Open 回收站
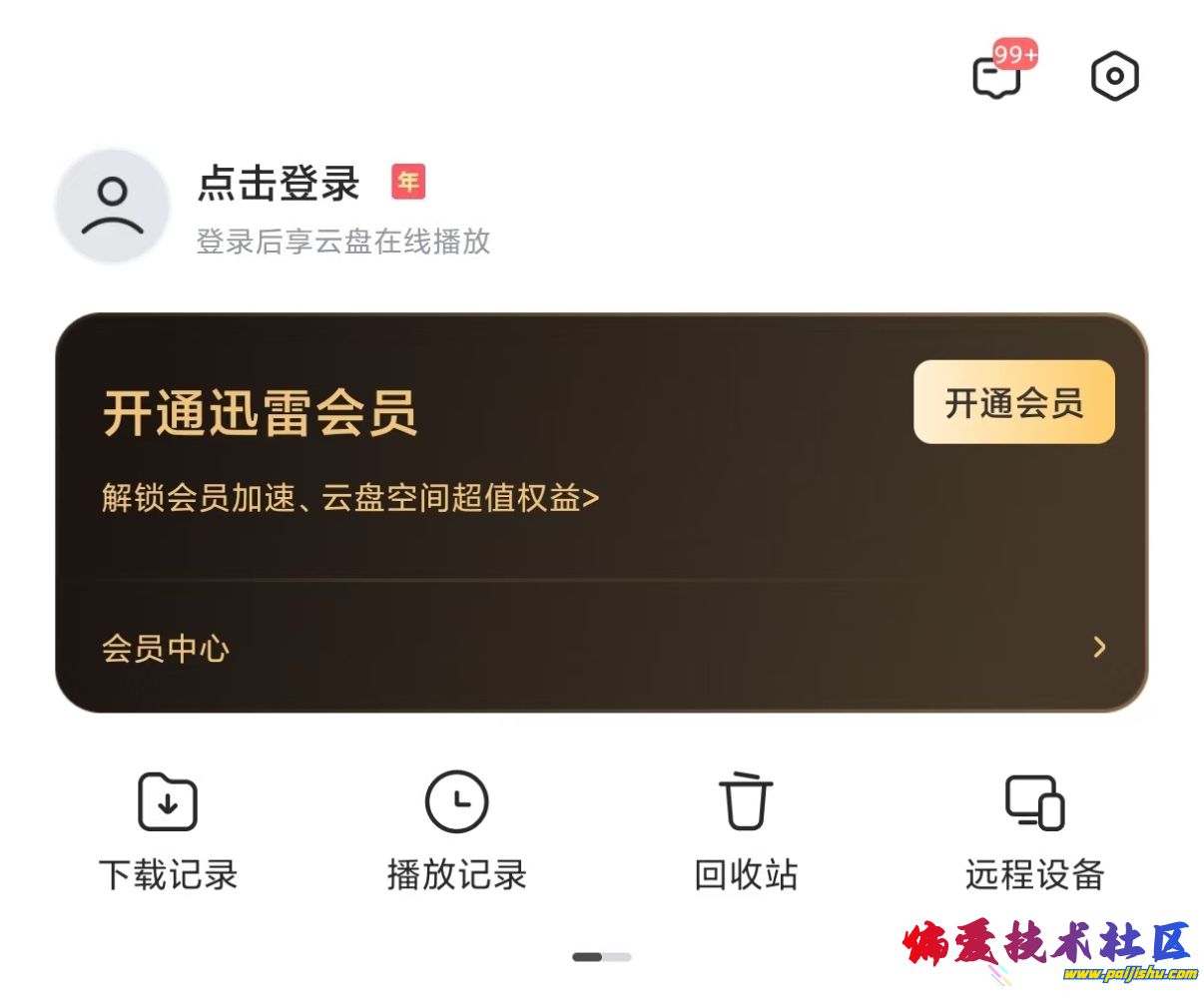 point(746,830)
